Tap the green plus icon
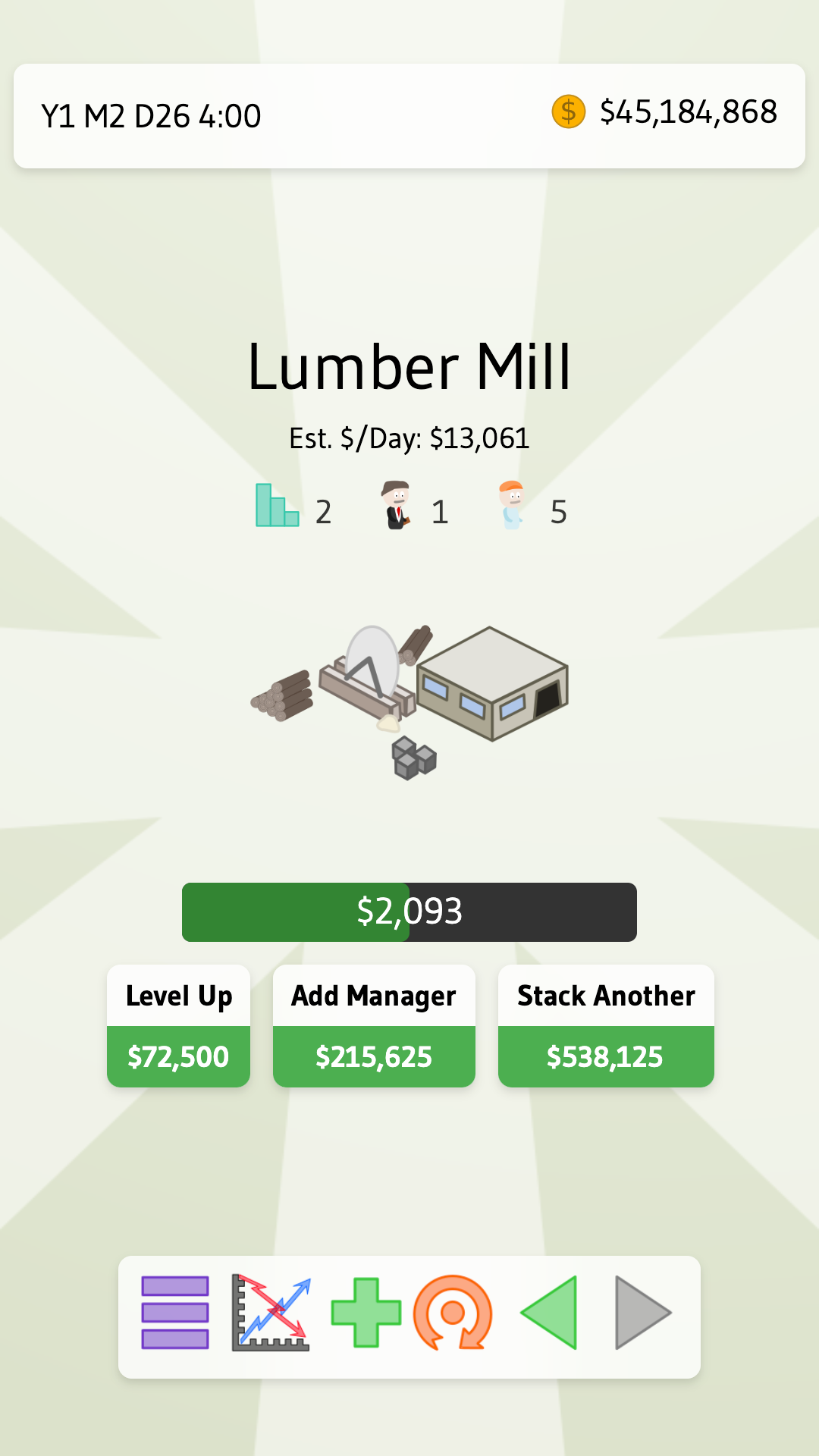 pos(366,1313)
